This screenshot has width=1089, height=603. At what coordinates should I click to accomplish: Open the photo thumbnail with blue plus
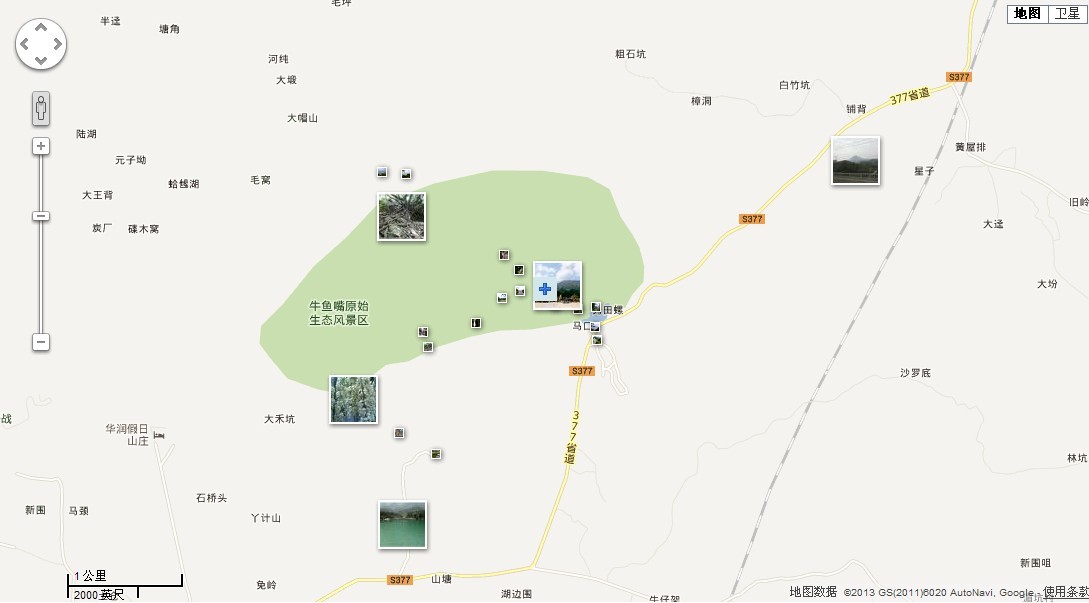pos(557,286)
